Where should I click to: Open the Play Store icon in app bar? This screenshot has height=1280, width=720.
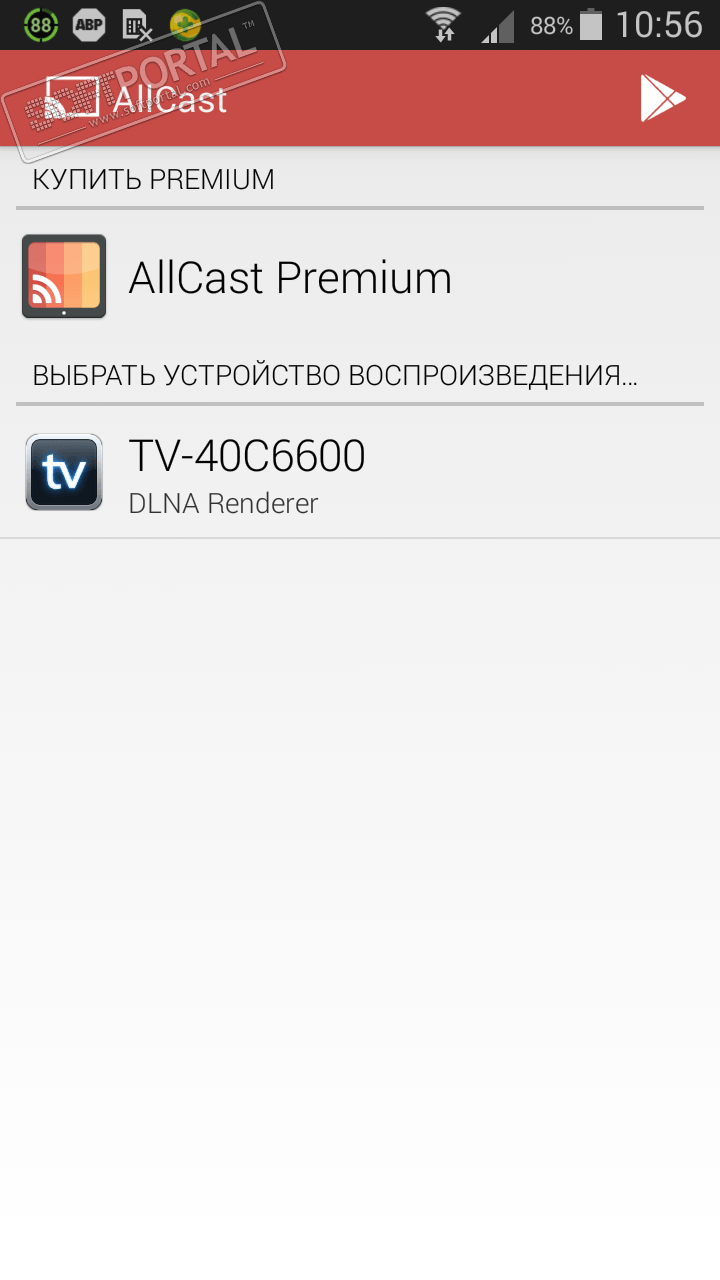663,98
